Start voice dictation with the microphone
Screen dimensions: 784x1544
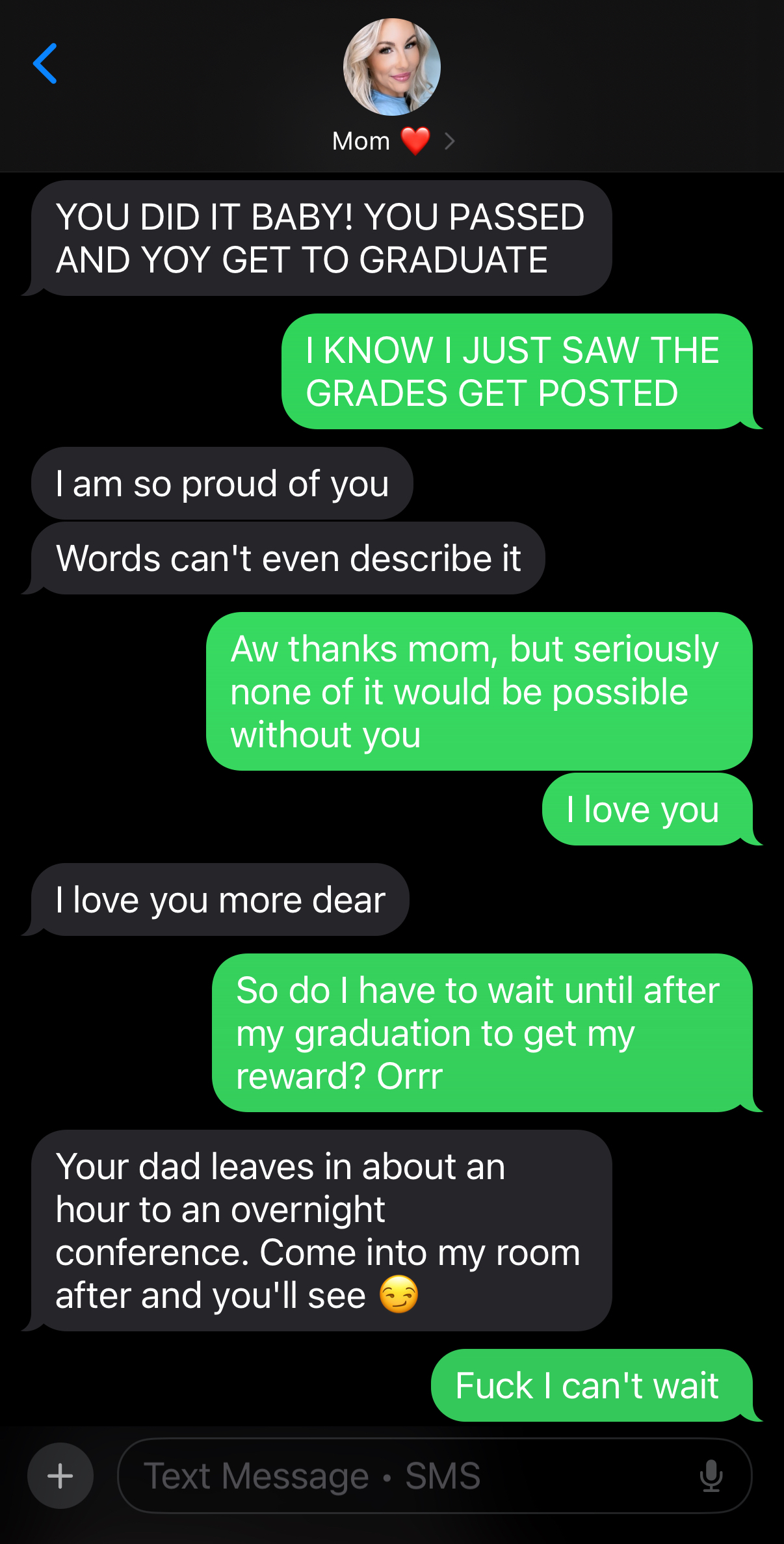[711, 1476]
